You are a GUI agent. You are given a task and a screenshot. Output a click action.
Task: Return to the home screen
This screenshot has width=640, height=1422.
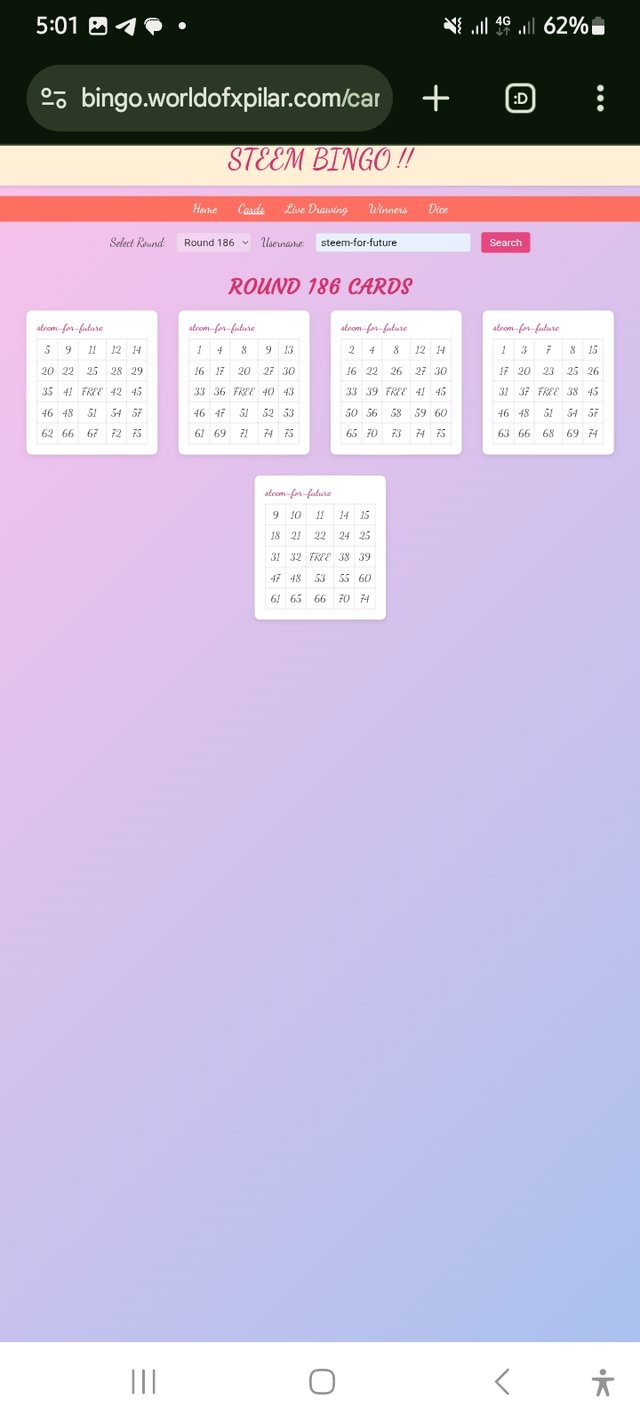[322, 1382]
